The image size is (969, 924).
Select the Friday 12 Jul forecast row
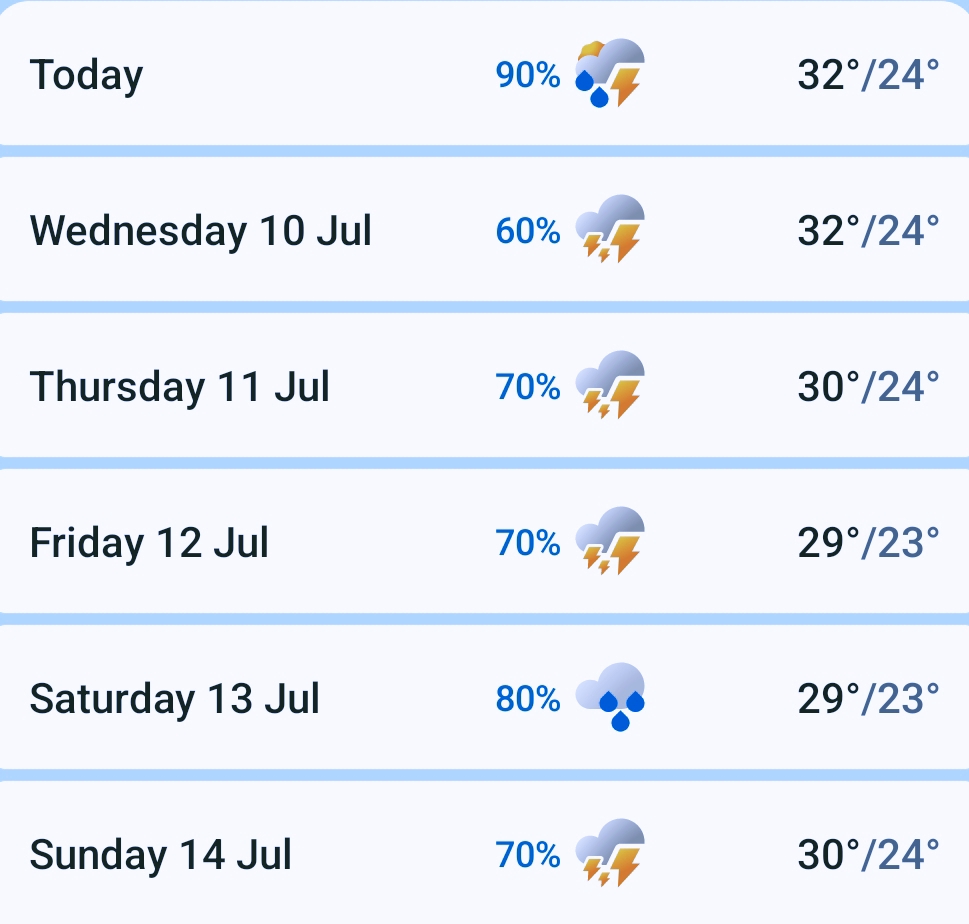[484, 543]
